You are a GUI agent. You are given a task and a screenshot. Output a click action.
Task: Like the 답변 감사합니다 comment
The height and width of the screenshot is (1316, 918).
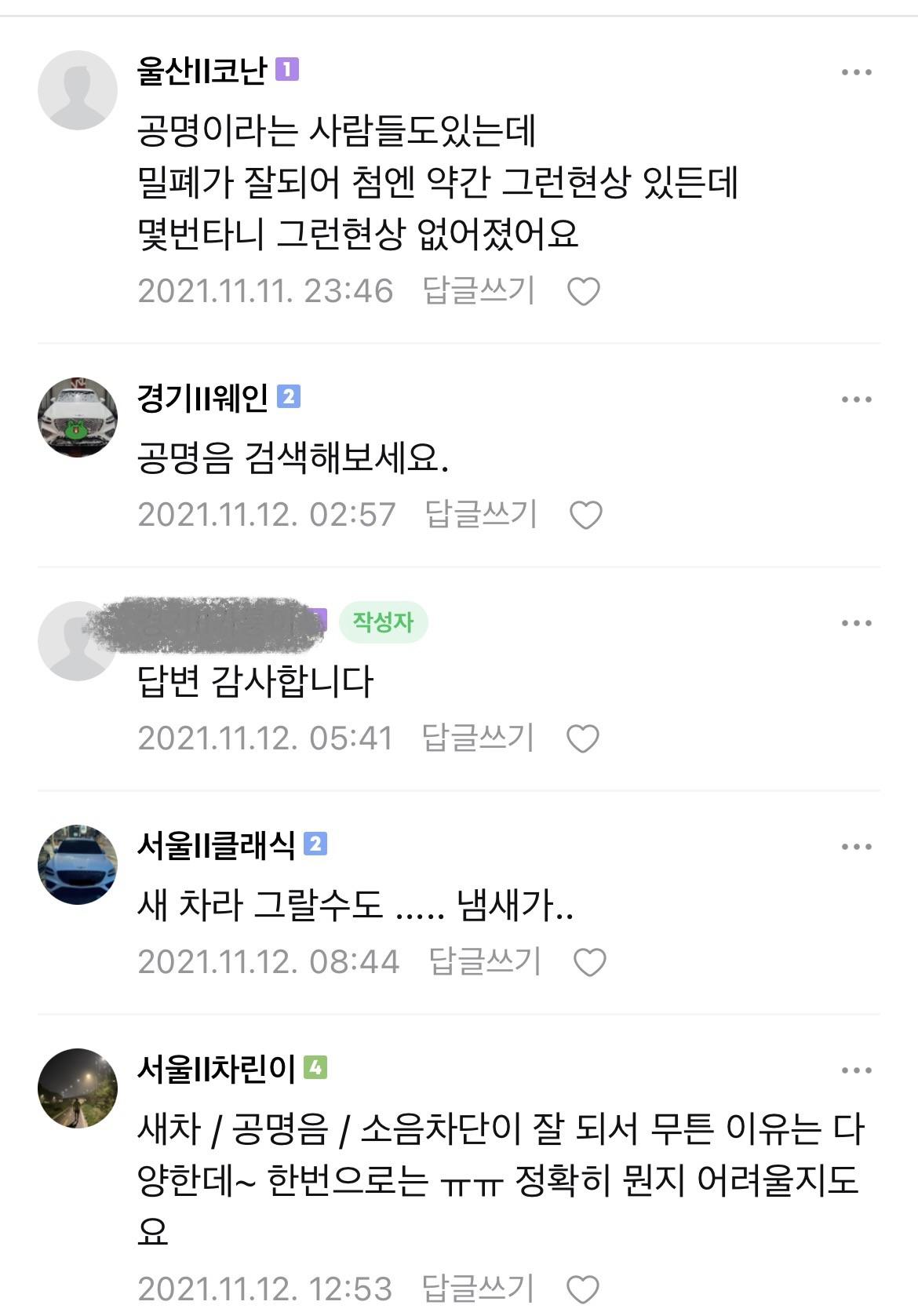tap(582, 739)
